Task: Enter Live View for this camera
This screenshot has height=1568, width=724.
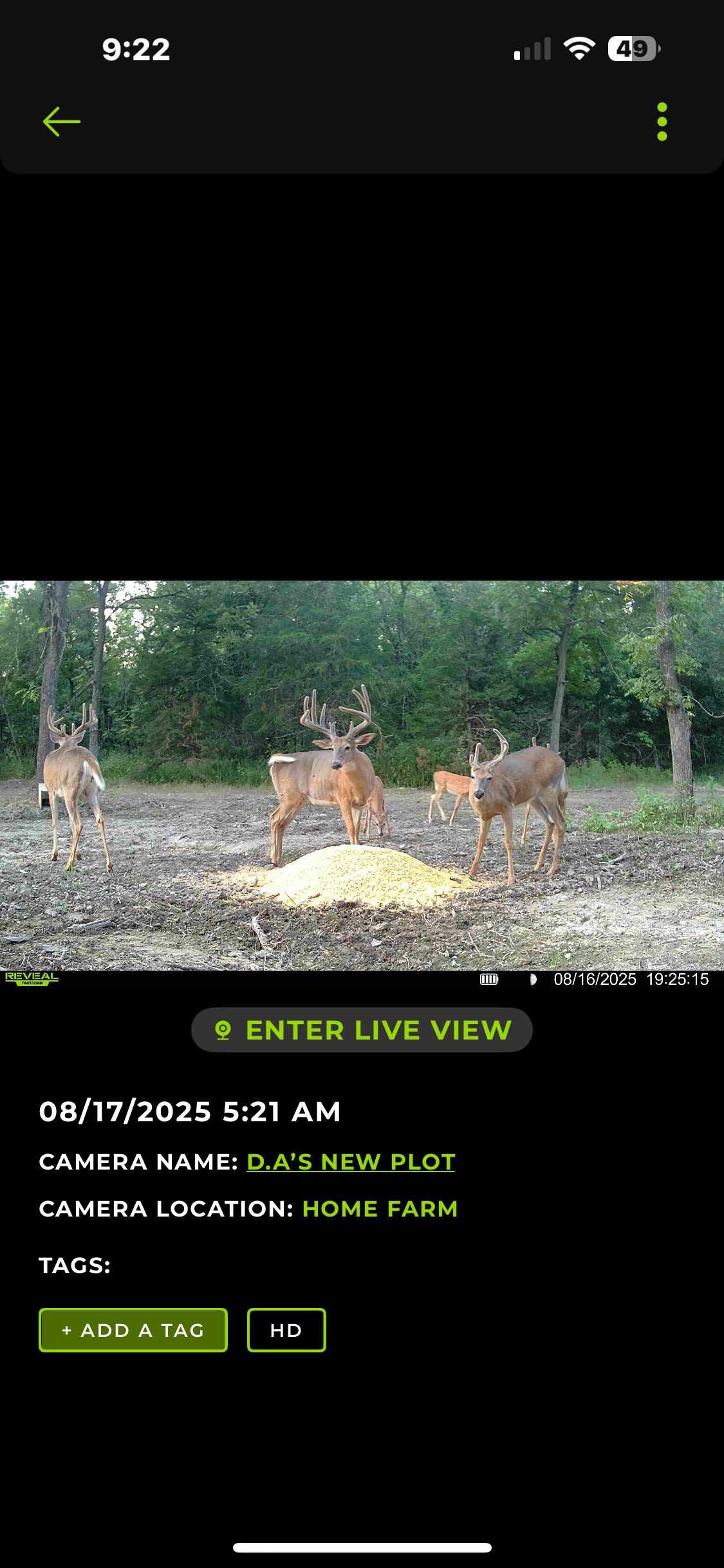Action: [362, 1030]
